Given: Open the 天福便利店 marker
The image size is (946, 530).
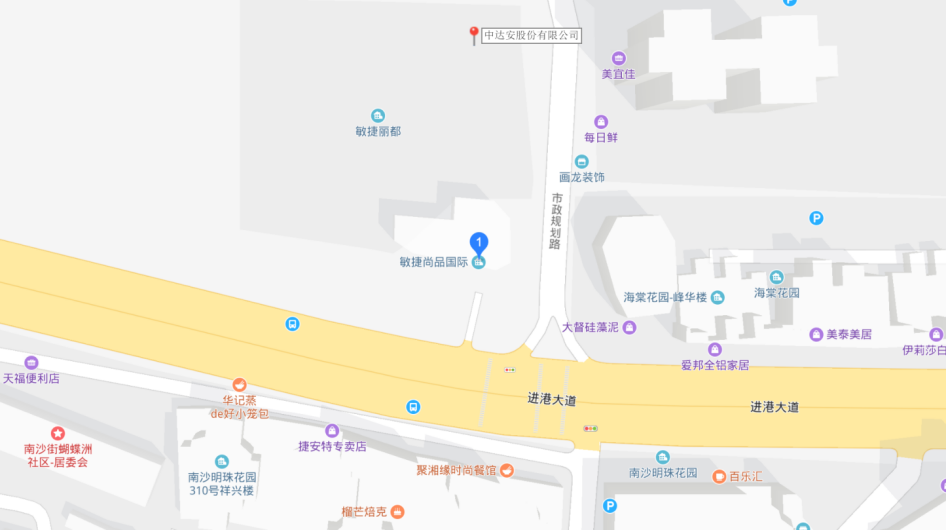Looking at the screenshot, I should (31, 363).
